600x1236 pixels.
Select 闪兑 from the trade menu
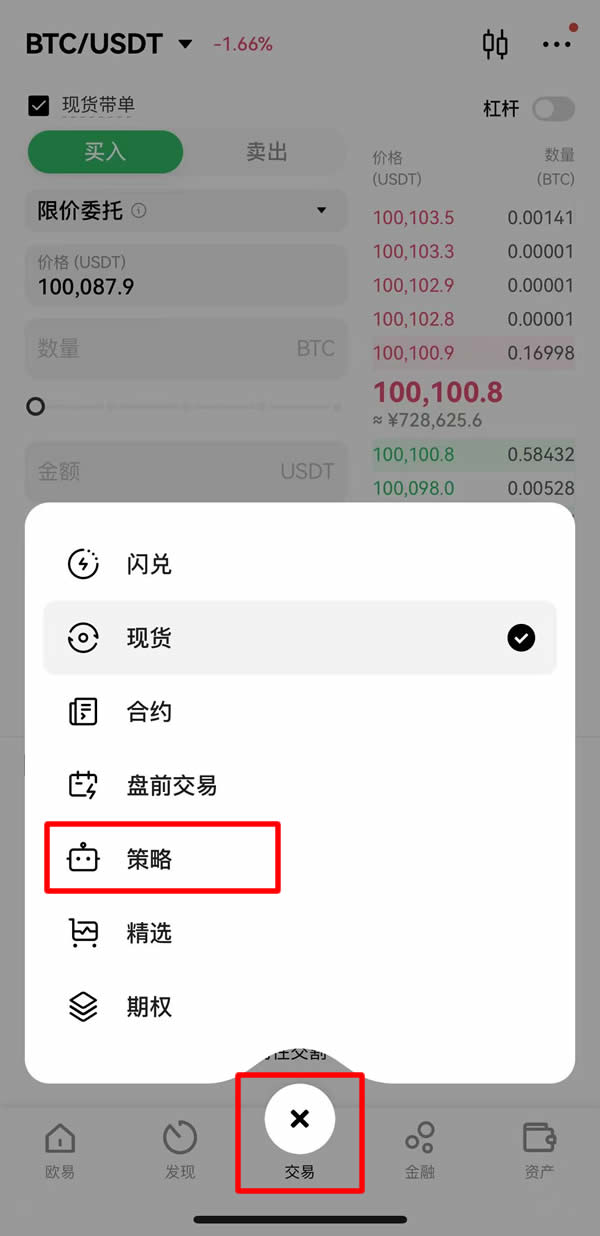click(150, 564)
